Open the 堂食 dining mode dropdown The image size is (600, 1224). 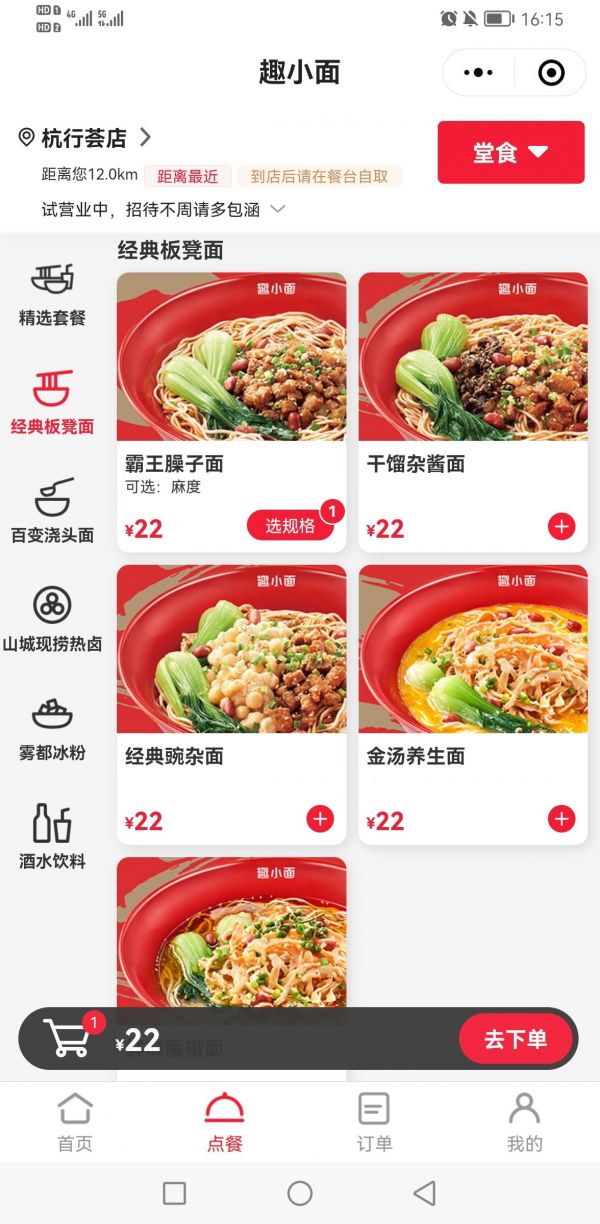[510, 152]
